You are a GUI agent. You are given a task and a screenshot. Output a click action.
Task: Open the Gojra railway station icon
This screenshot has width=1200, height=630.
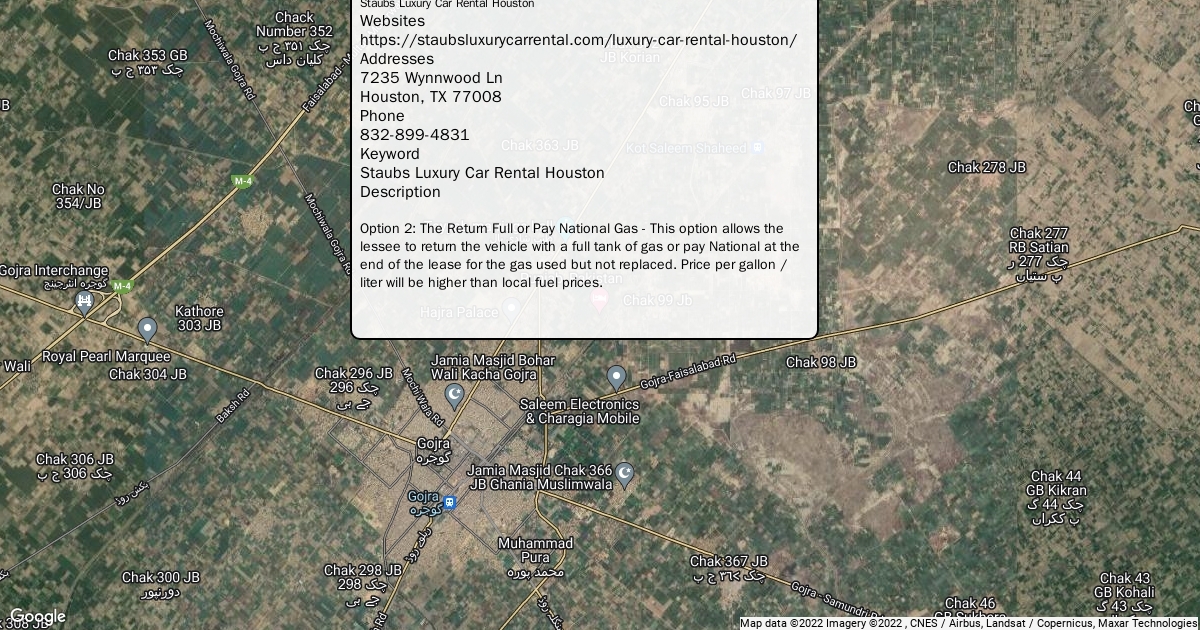(x=450, y=502)
